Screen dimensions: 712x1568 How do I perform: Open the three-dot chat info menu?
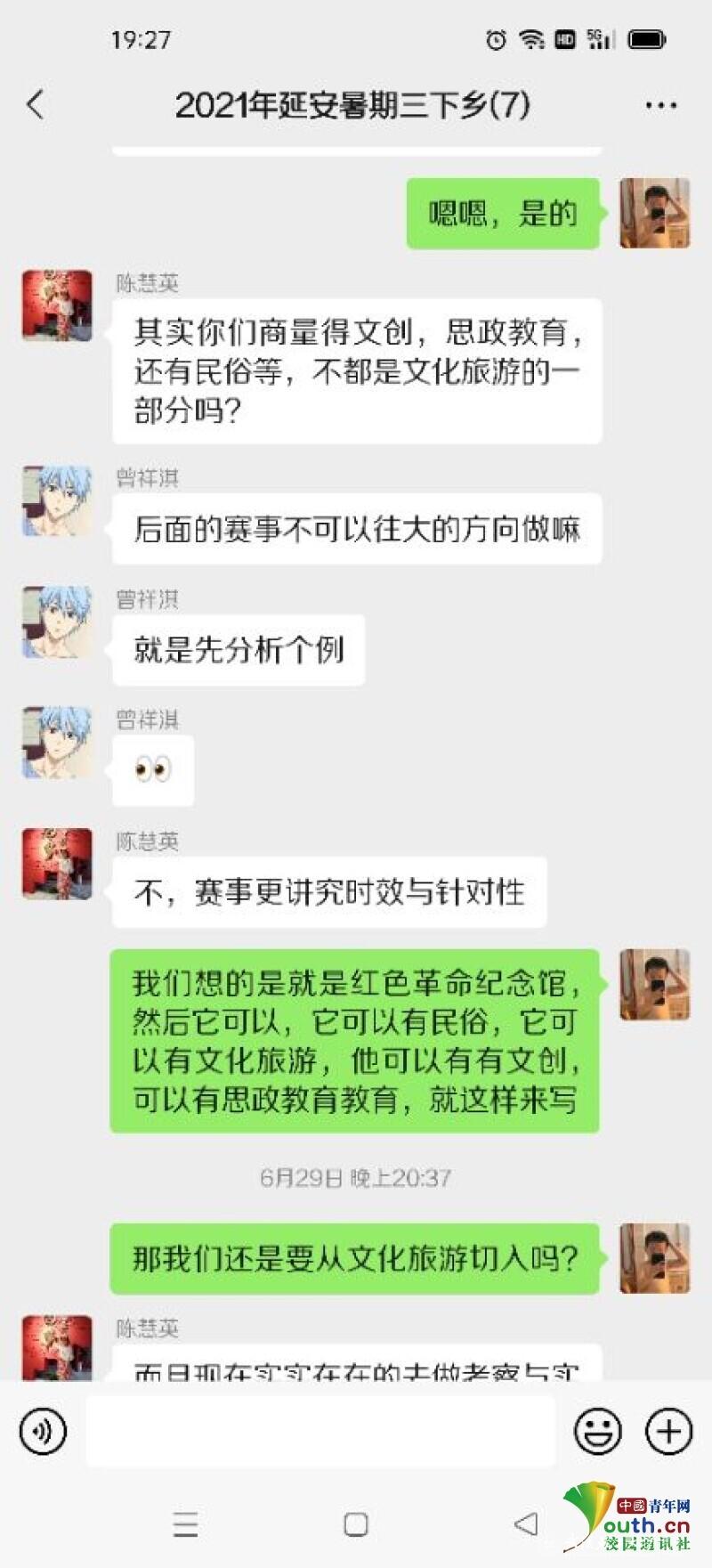(x=660, y=105)
